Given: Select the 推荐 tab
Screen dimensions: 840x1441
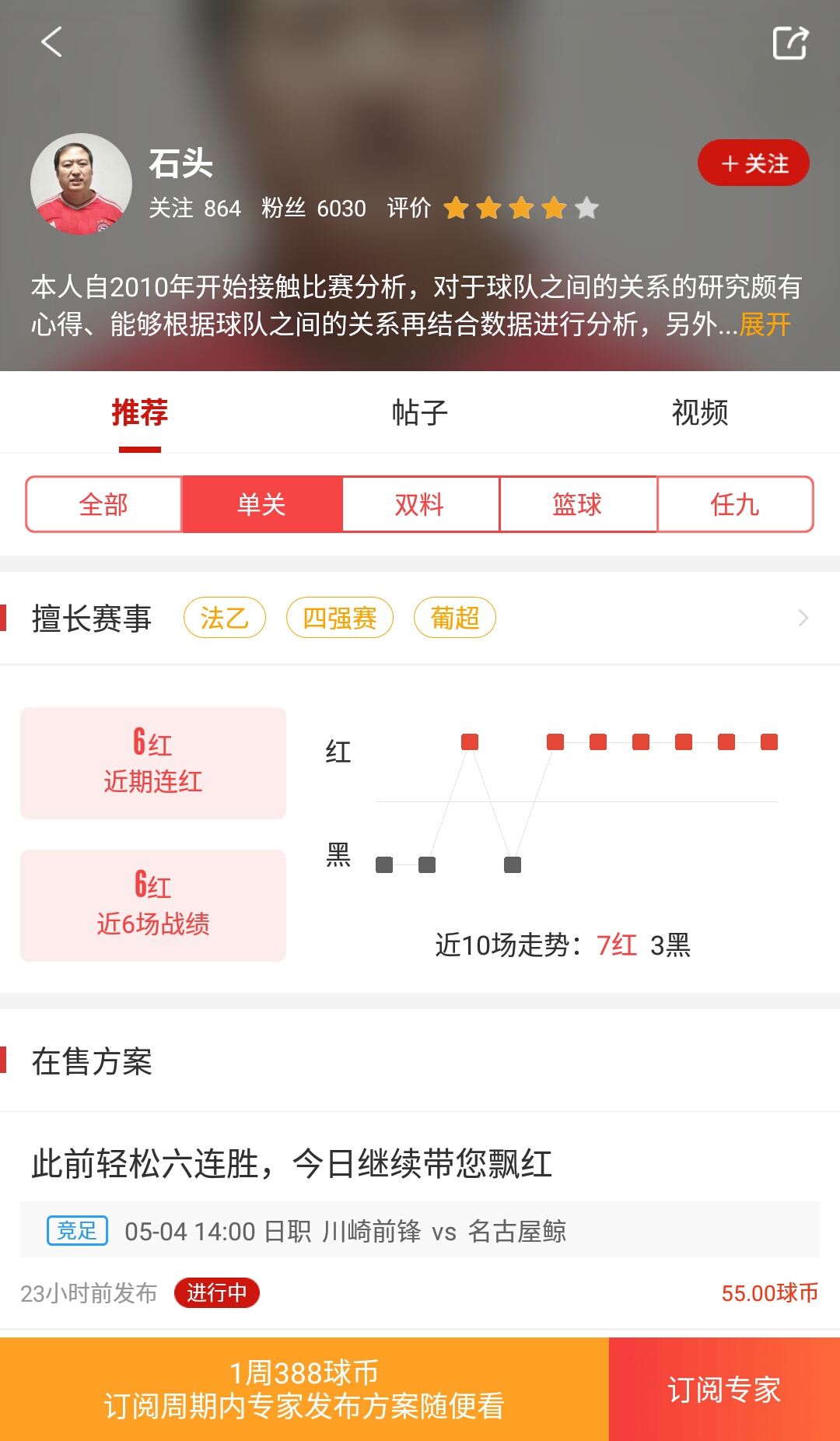Looking at the screenshot, I should [140, 412].
